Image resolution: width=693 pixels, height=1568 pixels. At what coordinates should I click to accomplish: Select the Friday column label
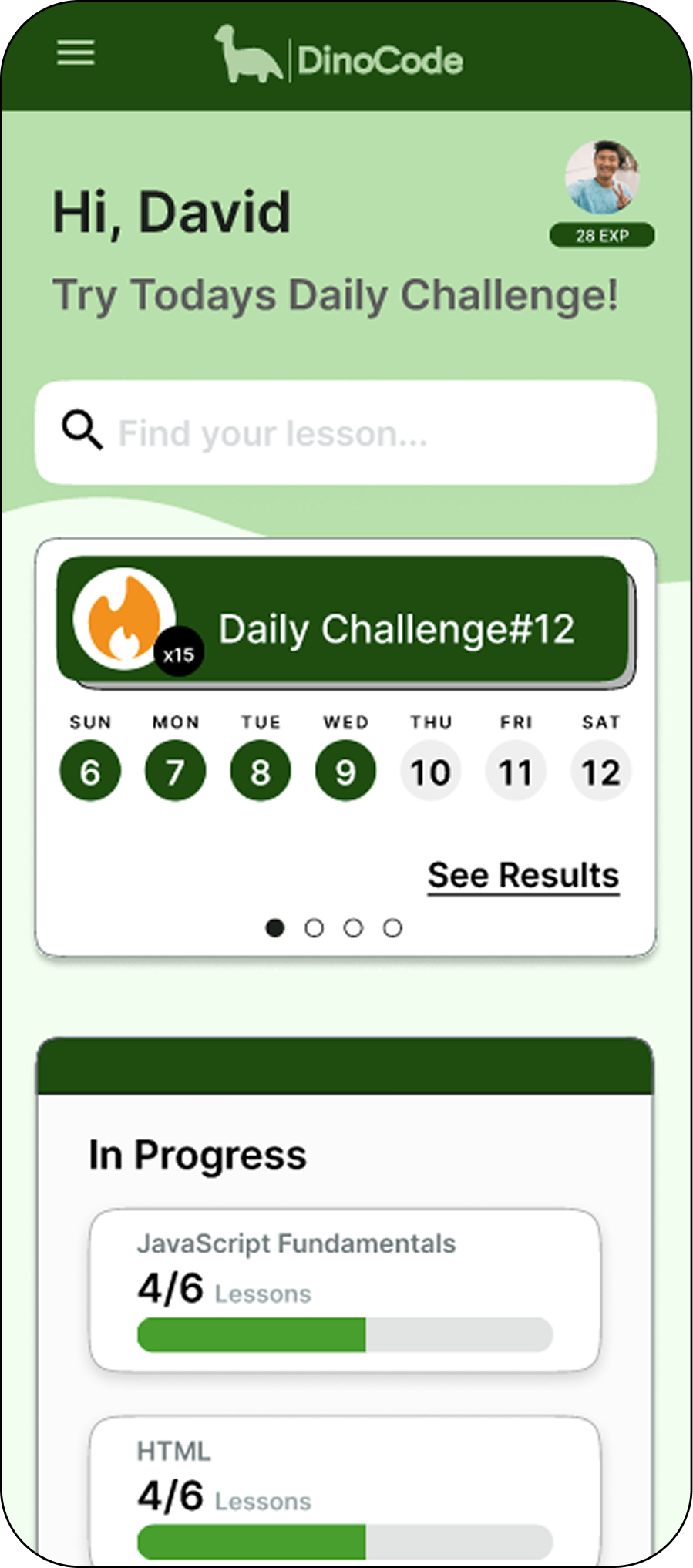(516, 722)
